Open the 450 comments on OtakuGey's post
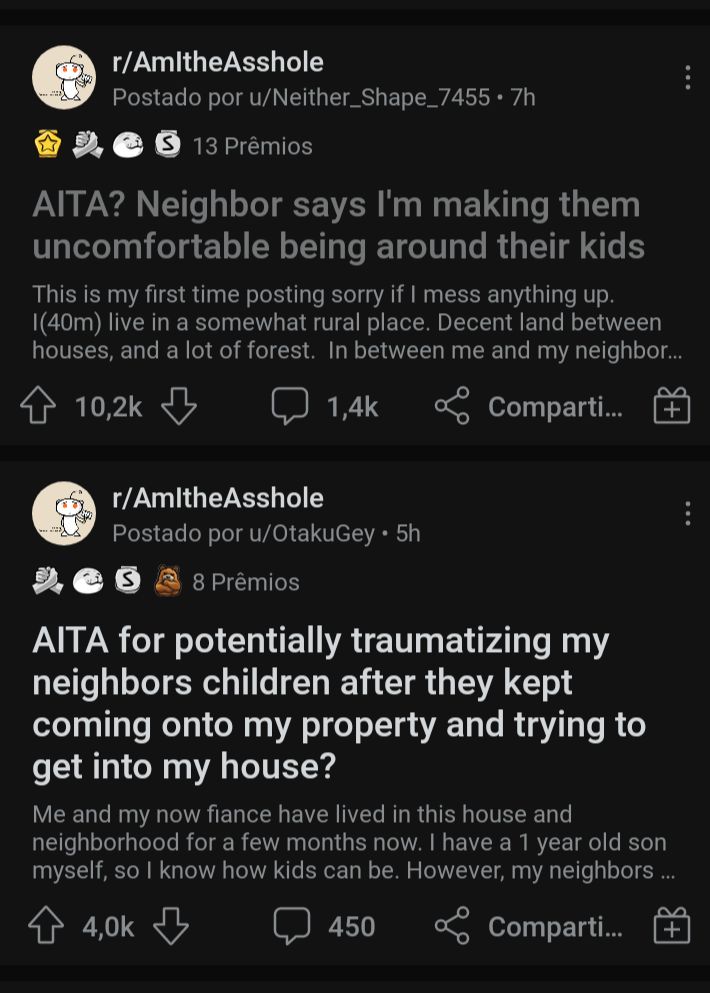This screenshot has width=710, height=993. click(x=325, y=927)
